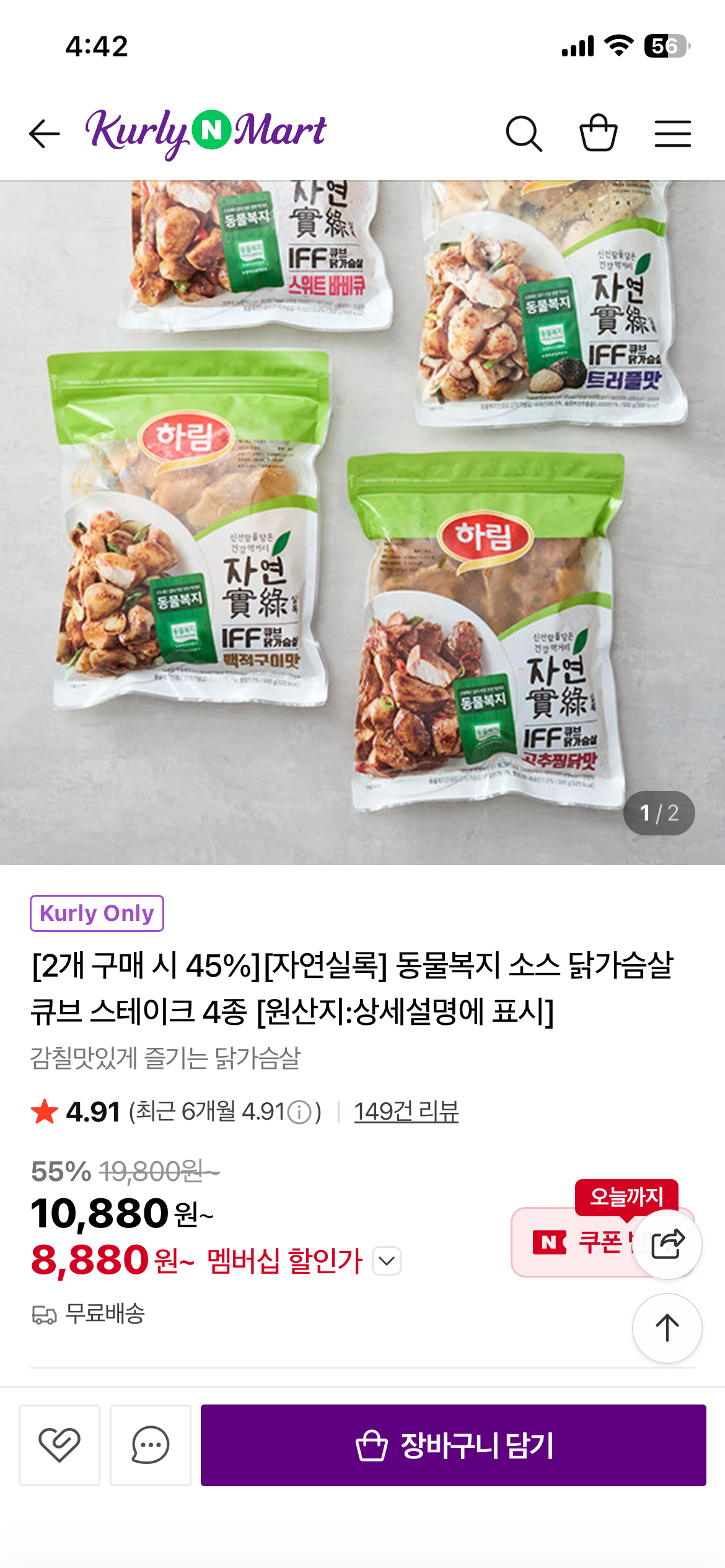Open the Kurly N Mart home logo
This screenshot has width=725, height=1568.
click(206, 132)
